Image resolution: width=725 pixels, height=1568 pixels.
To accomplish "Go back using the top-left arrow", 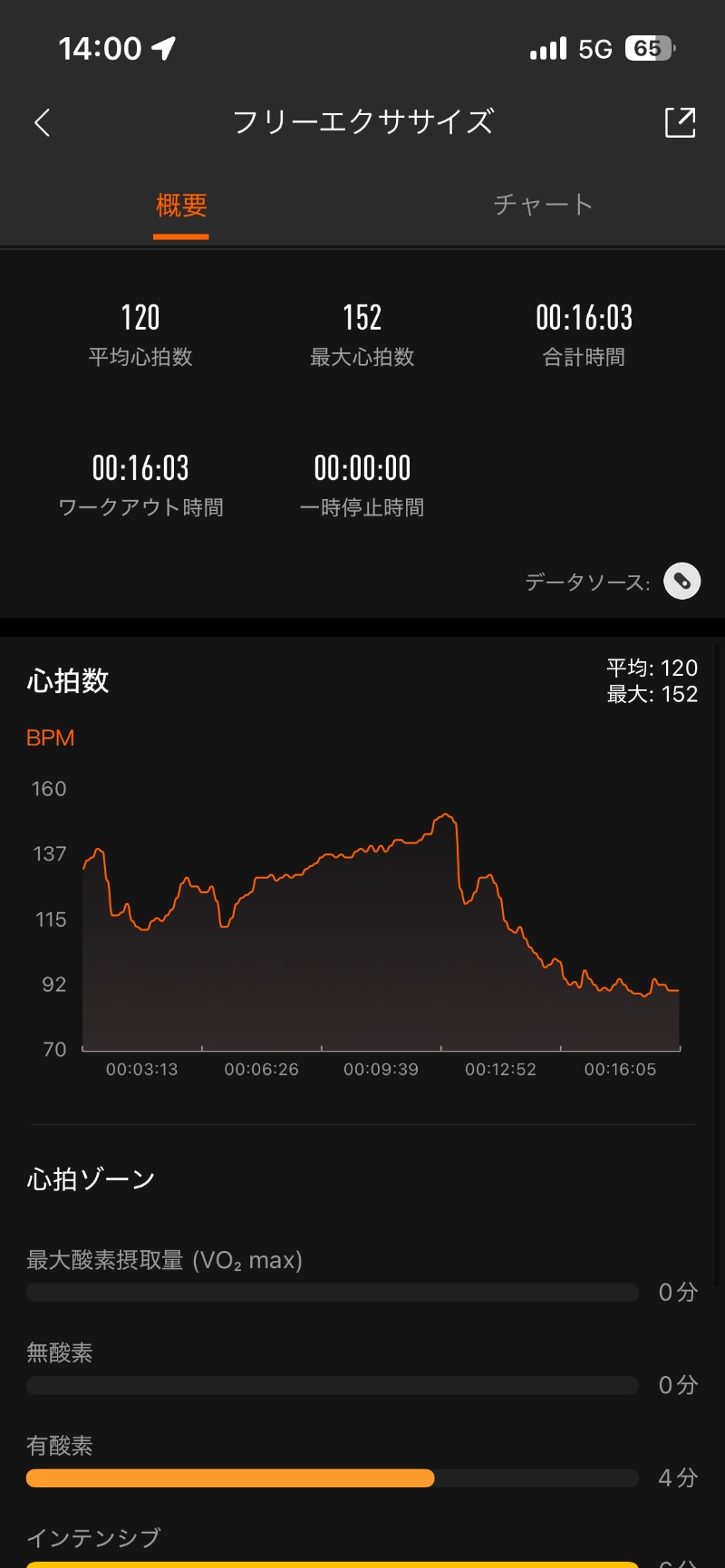I will click(x=43, y=122).
